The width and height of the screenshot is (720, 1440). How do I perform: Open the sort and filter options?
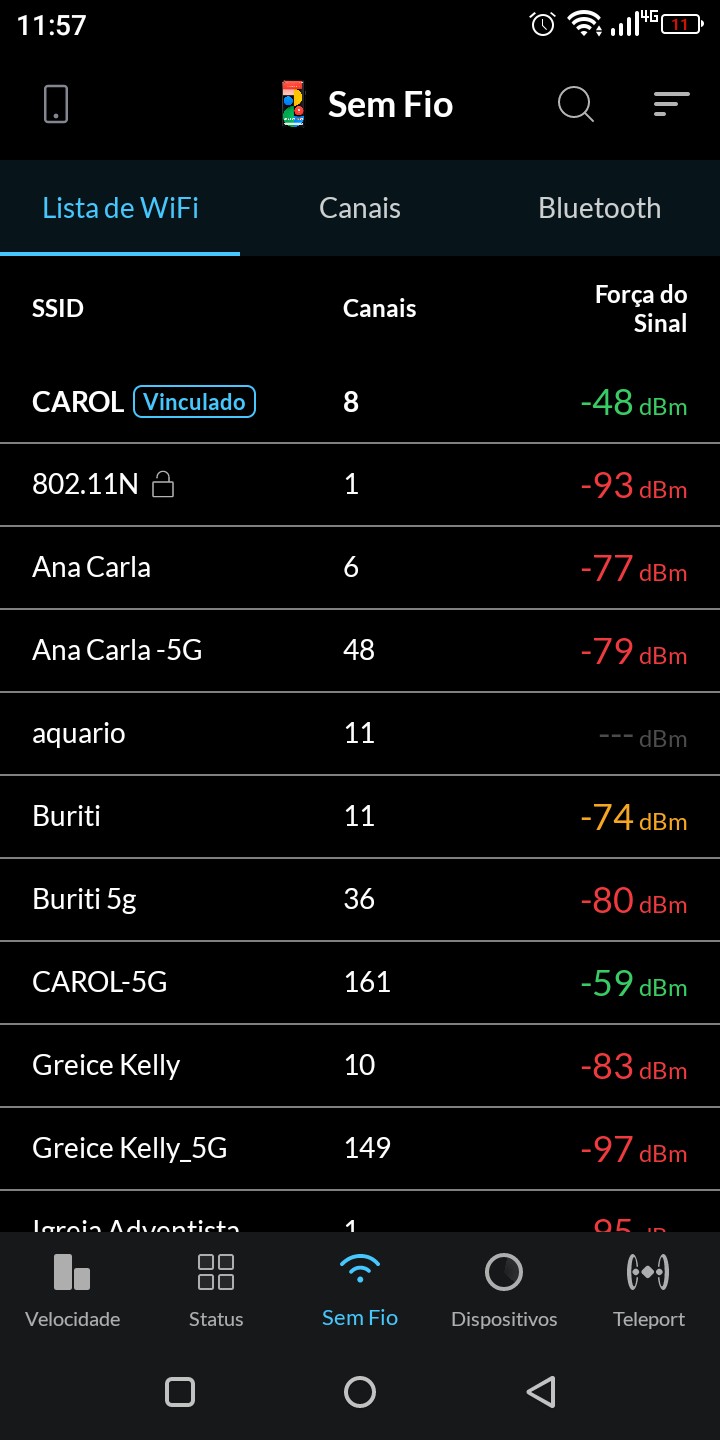coord(671,104)
